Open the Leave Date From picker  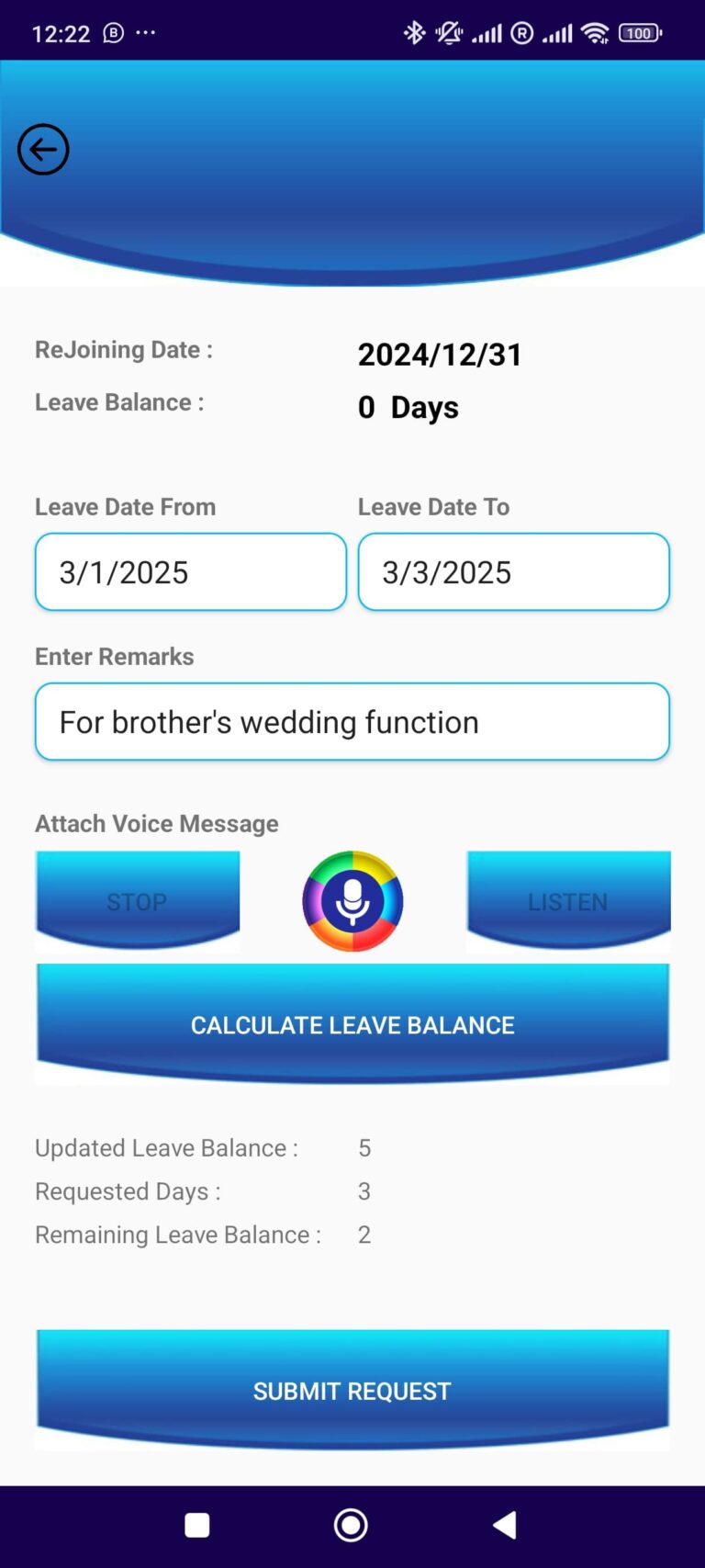coord(191,572)
